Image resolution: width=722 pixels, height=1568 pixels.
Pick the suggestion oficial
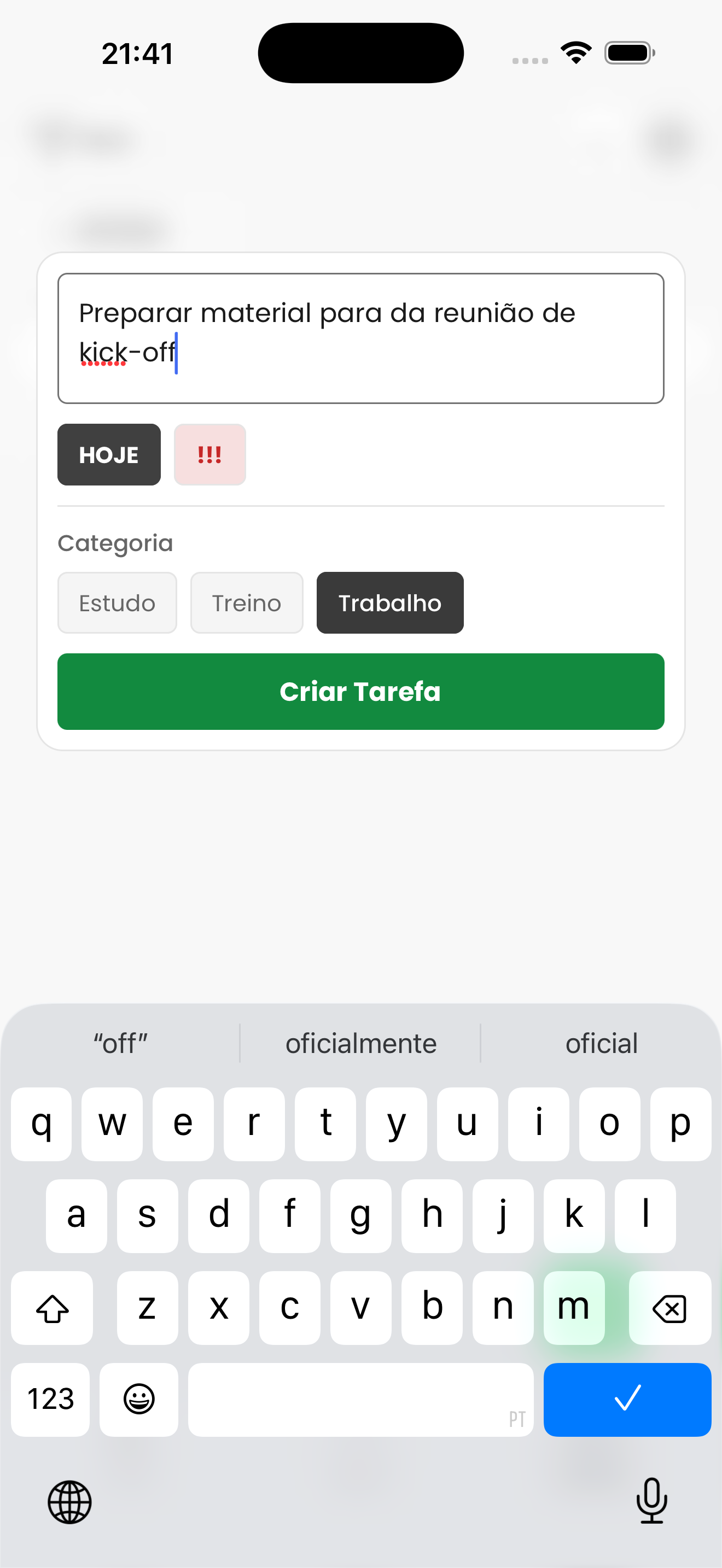pyautogui.click(x=600, y=1042)
